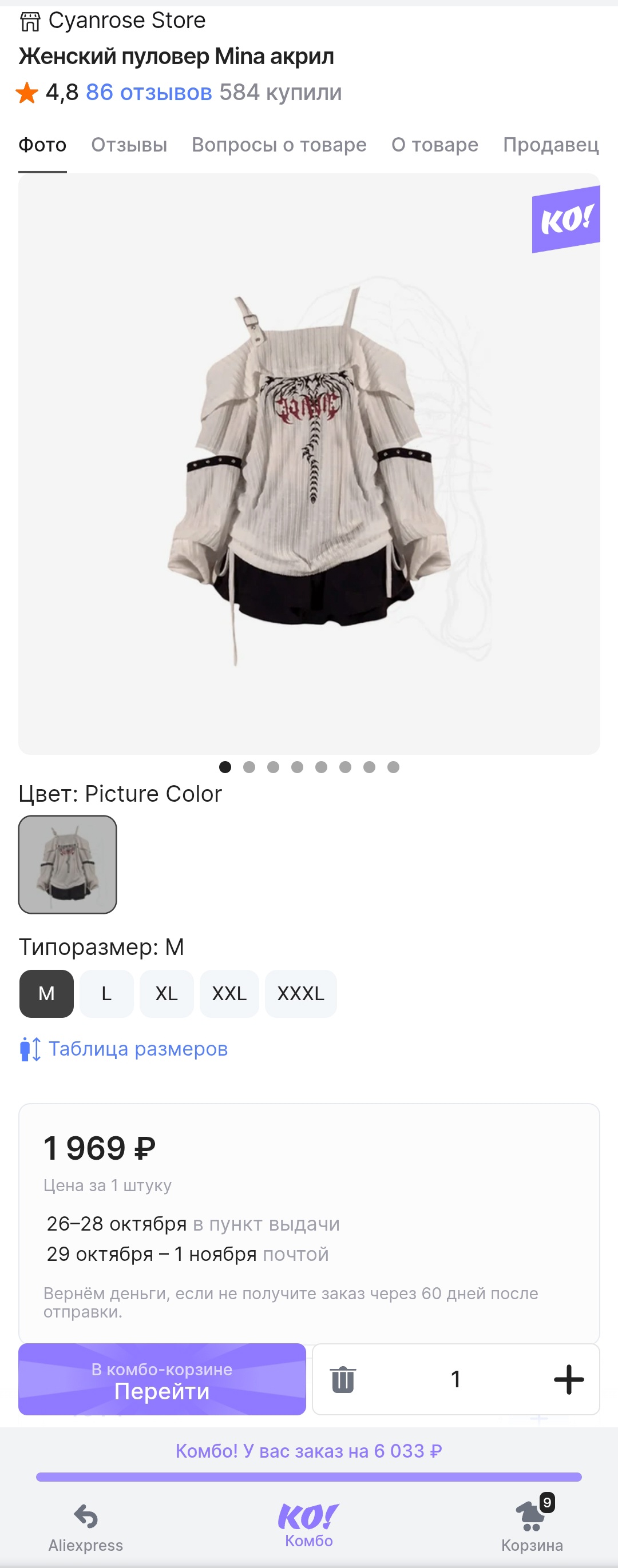This screenshot has height=1568, width=618.
Task: Switch to the Продавец tab
Action: [x=550, y=145]
